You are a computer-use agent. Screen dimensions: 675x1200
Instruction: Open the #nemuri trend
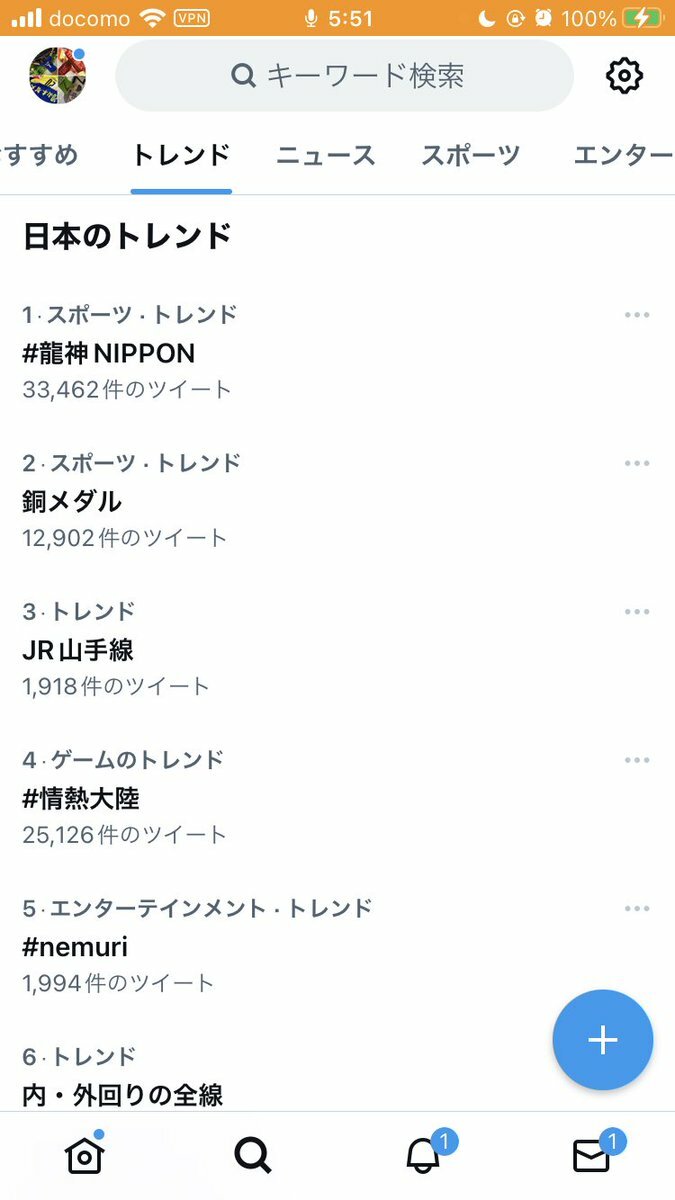coord(75,946)
